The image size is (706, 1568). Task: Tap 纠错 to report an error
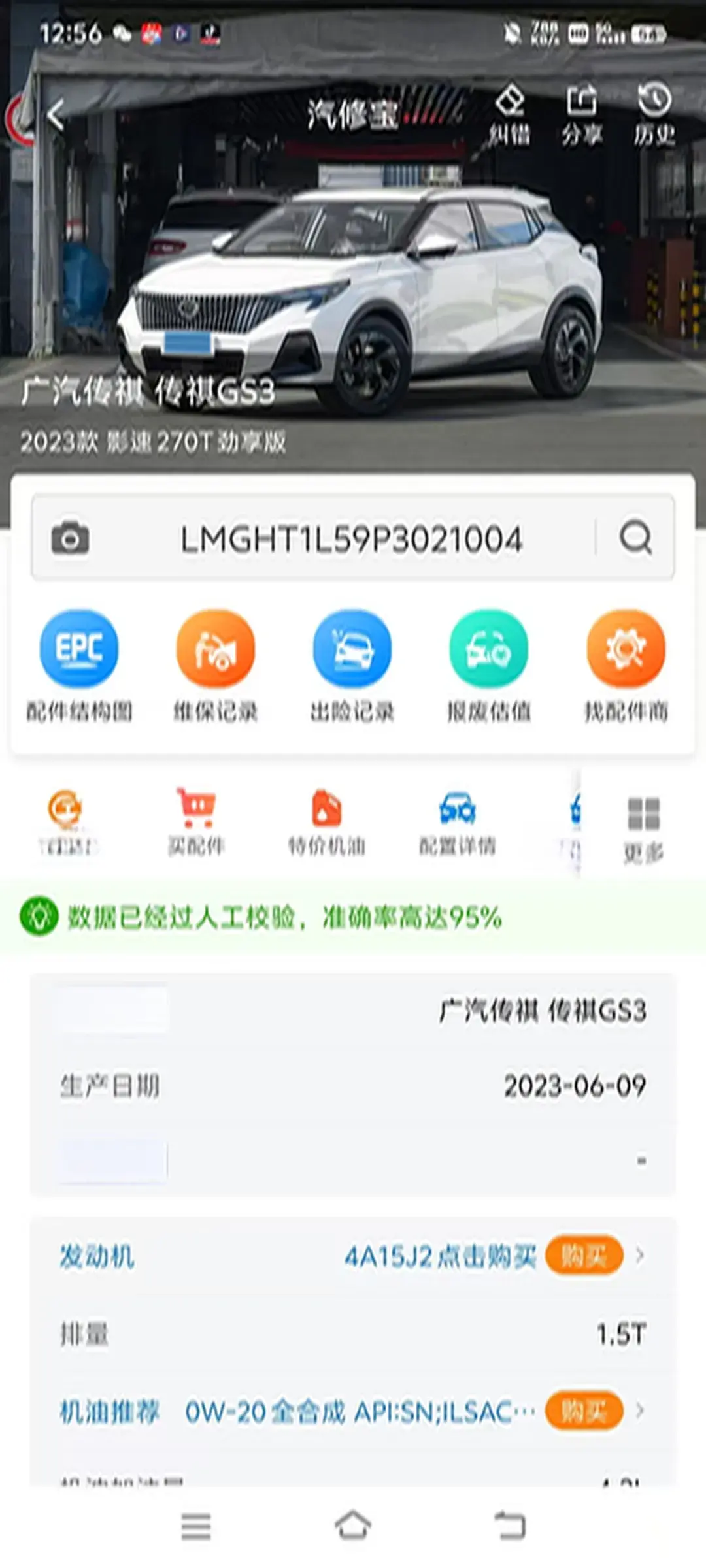(510, 115)
